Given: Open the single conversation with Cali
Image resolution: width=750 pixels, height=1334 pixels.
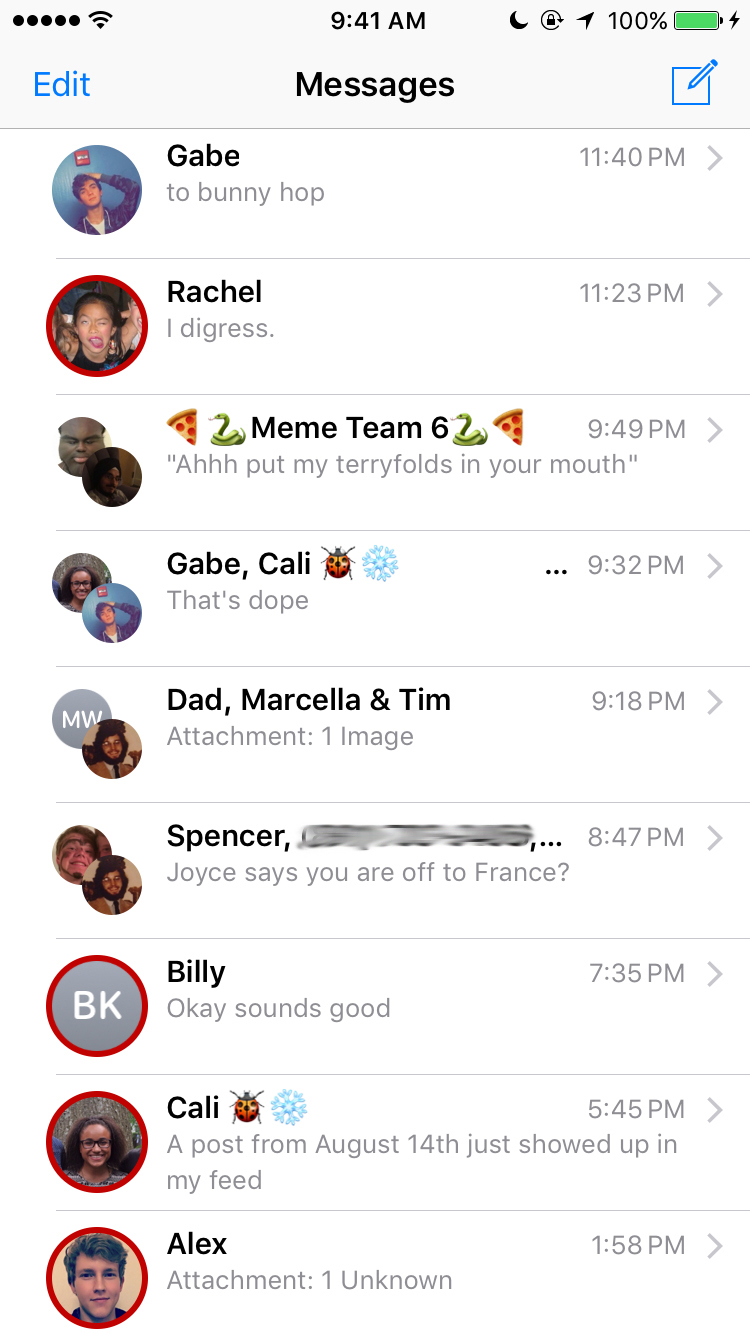Looking at the screenshot, I should pos(375,1142).
